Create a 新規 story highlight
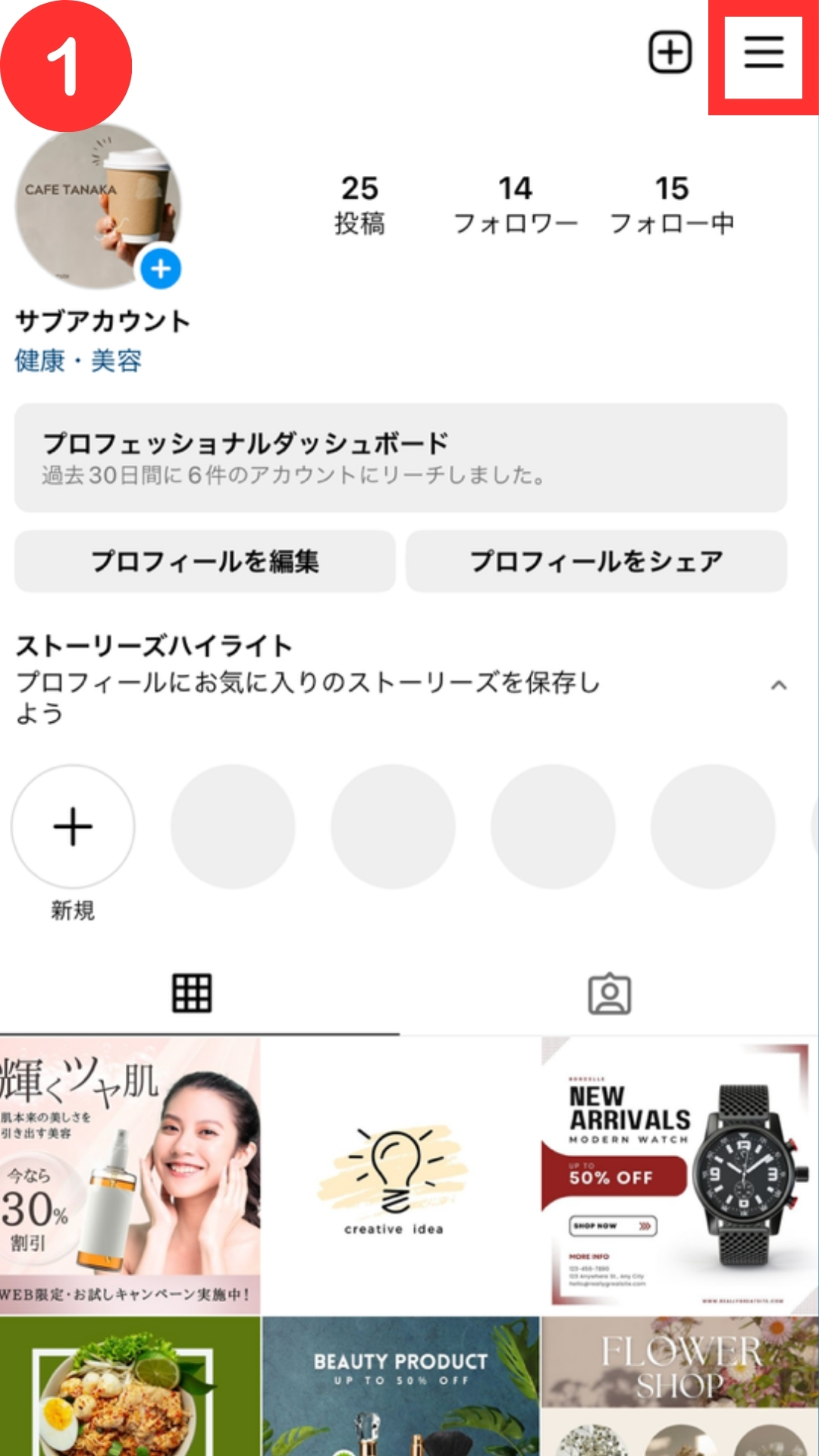Image resolution: width=819 pixels, height=1456 pixels. click(x=73, y=827)
